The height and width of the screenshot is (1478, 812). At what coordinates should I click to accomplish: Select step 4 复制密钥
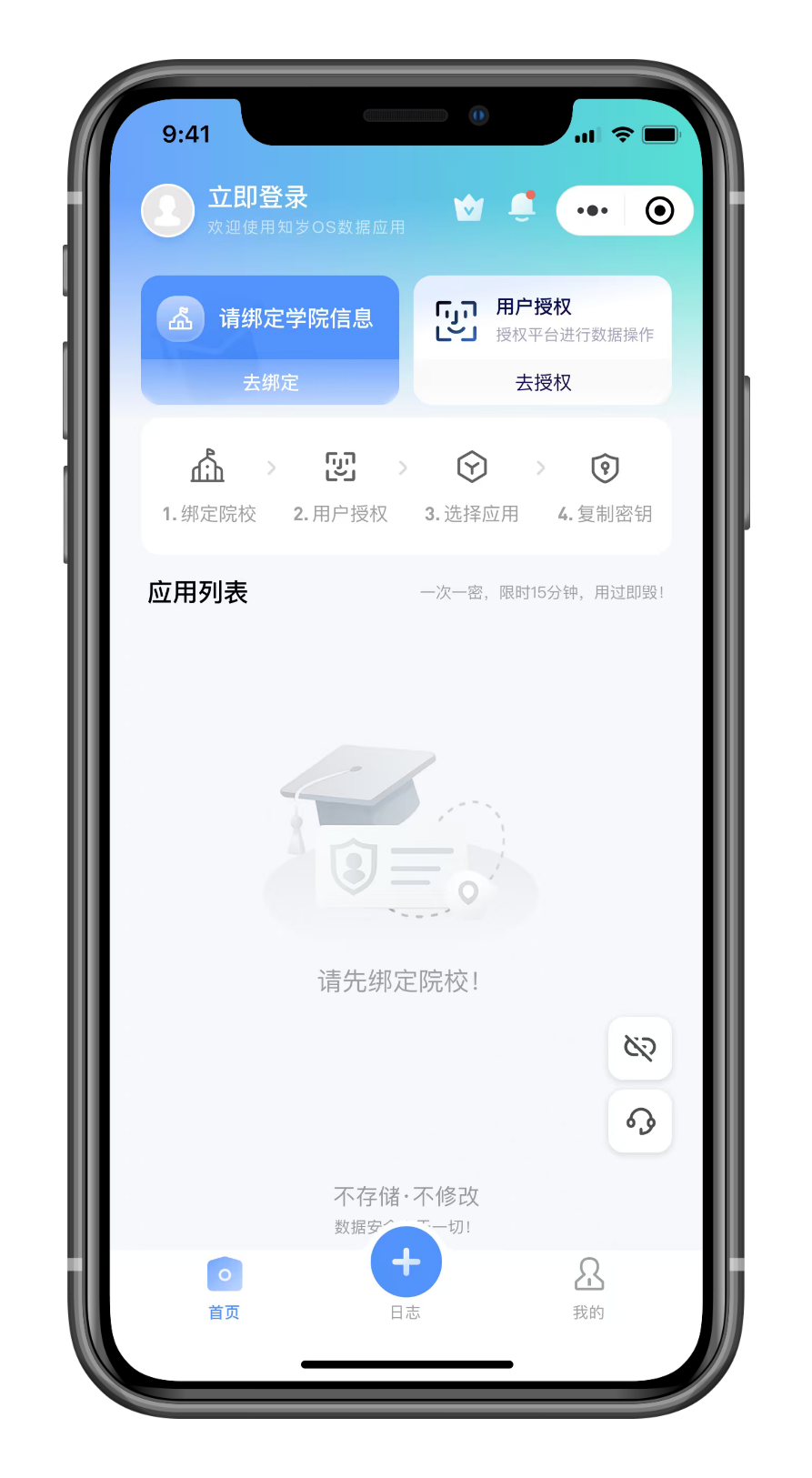coord(605,487)
